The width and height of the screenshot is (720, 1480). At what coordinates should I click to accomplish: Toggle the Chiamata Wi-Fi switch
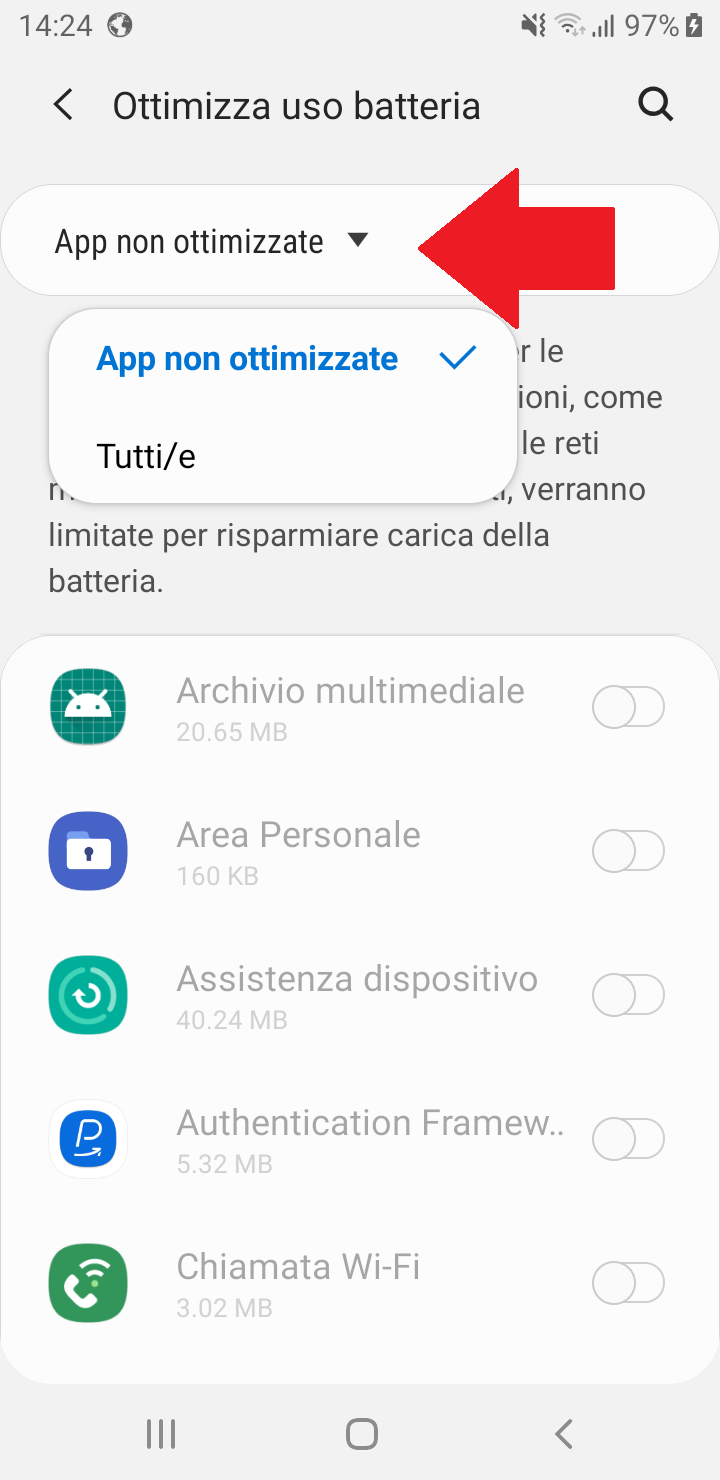[628, 1284]
